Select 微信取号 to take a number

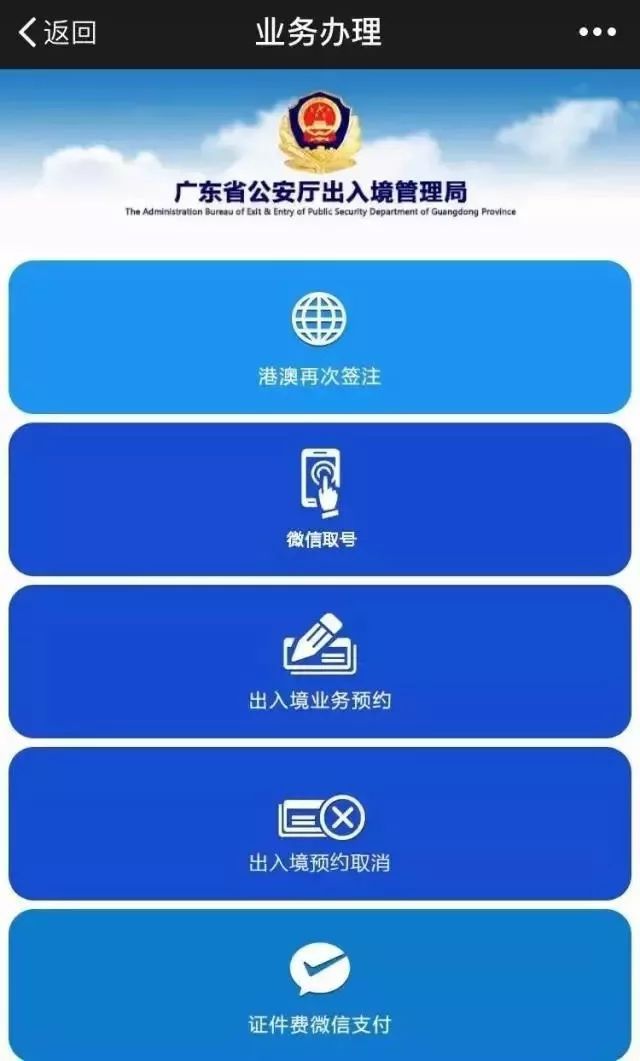(320, 499)
